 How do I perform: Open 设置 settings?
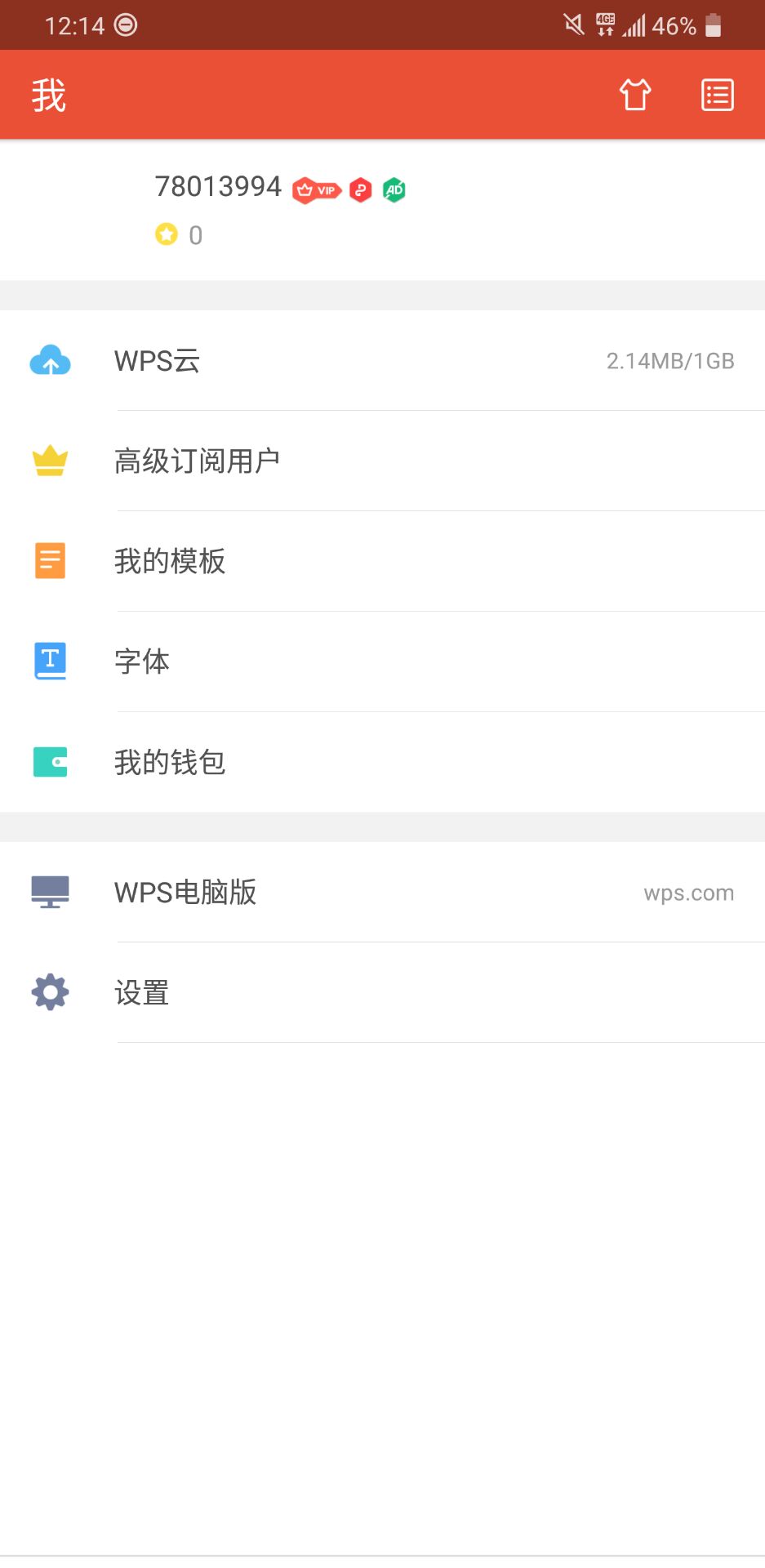pos(382,993)
